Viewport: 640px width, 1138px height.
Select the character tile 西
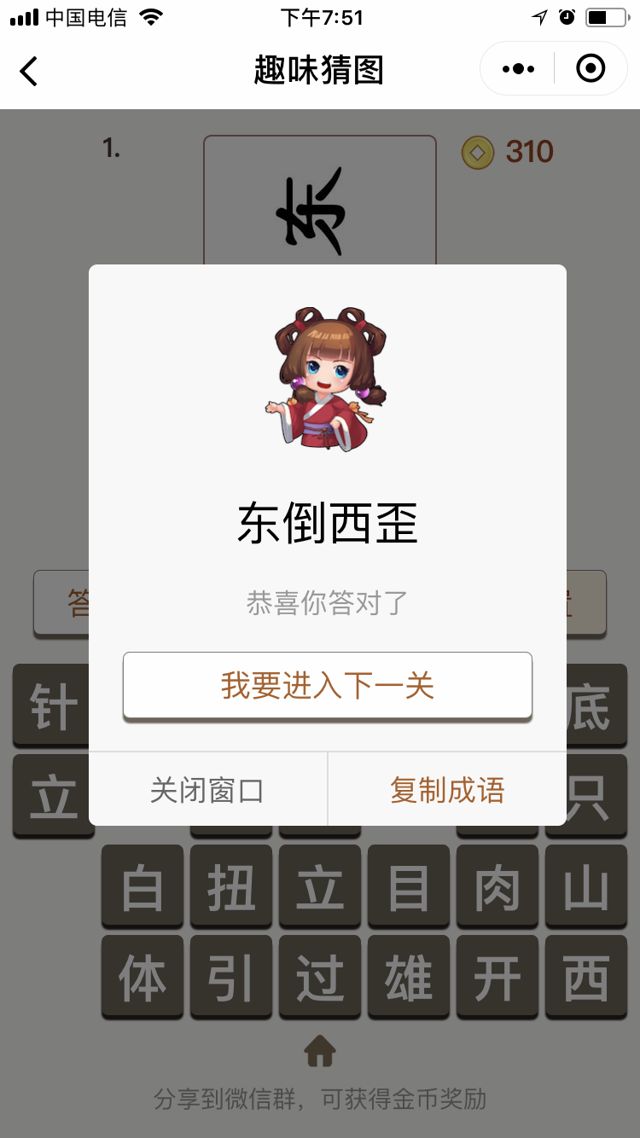586,977
